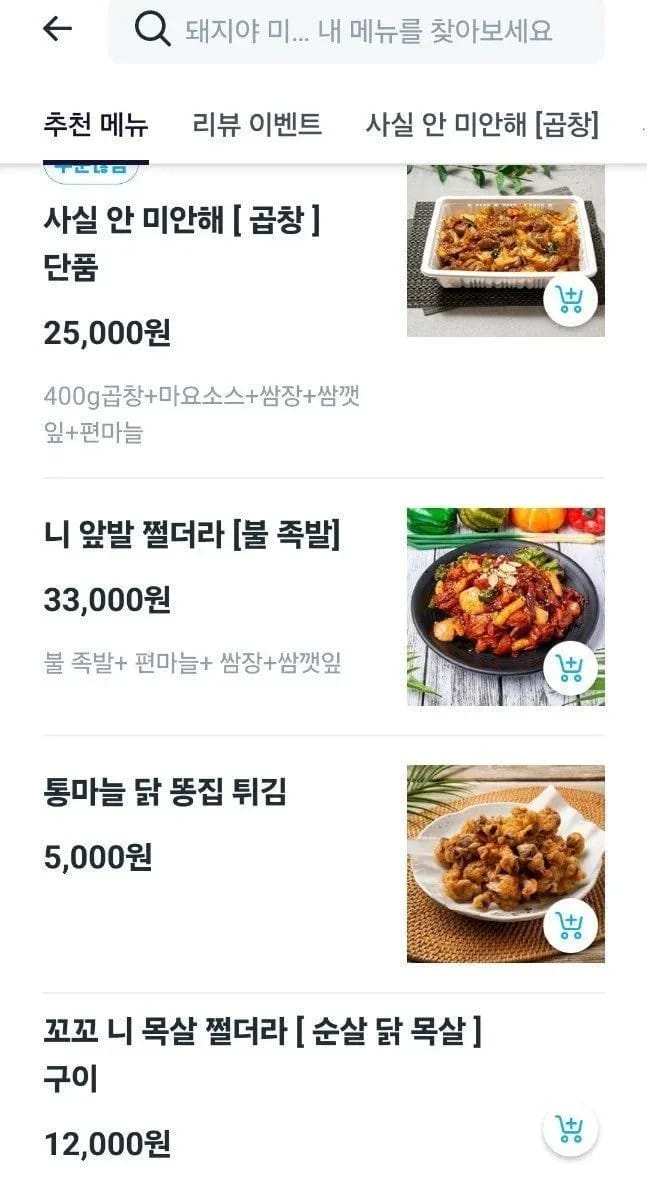This screenshot has height=1186, width=647.
Task: Add 사실 안 미안해 [곱창] 단품 to cart
Action: [x=570, y=299]
